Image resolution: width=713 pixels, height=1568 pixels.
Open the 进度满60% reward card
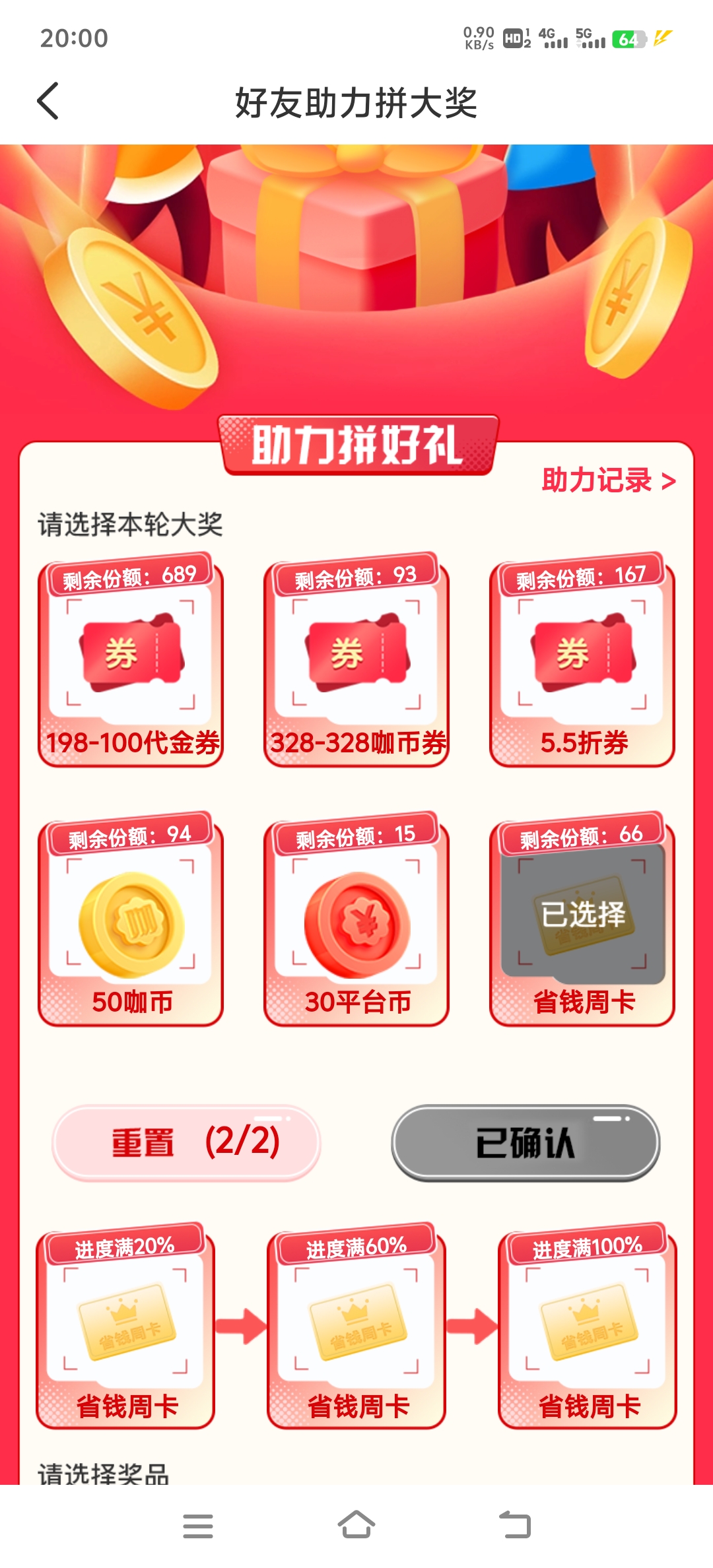click(356, 1328)
